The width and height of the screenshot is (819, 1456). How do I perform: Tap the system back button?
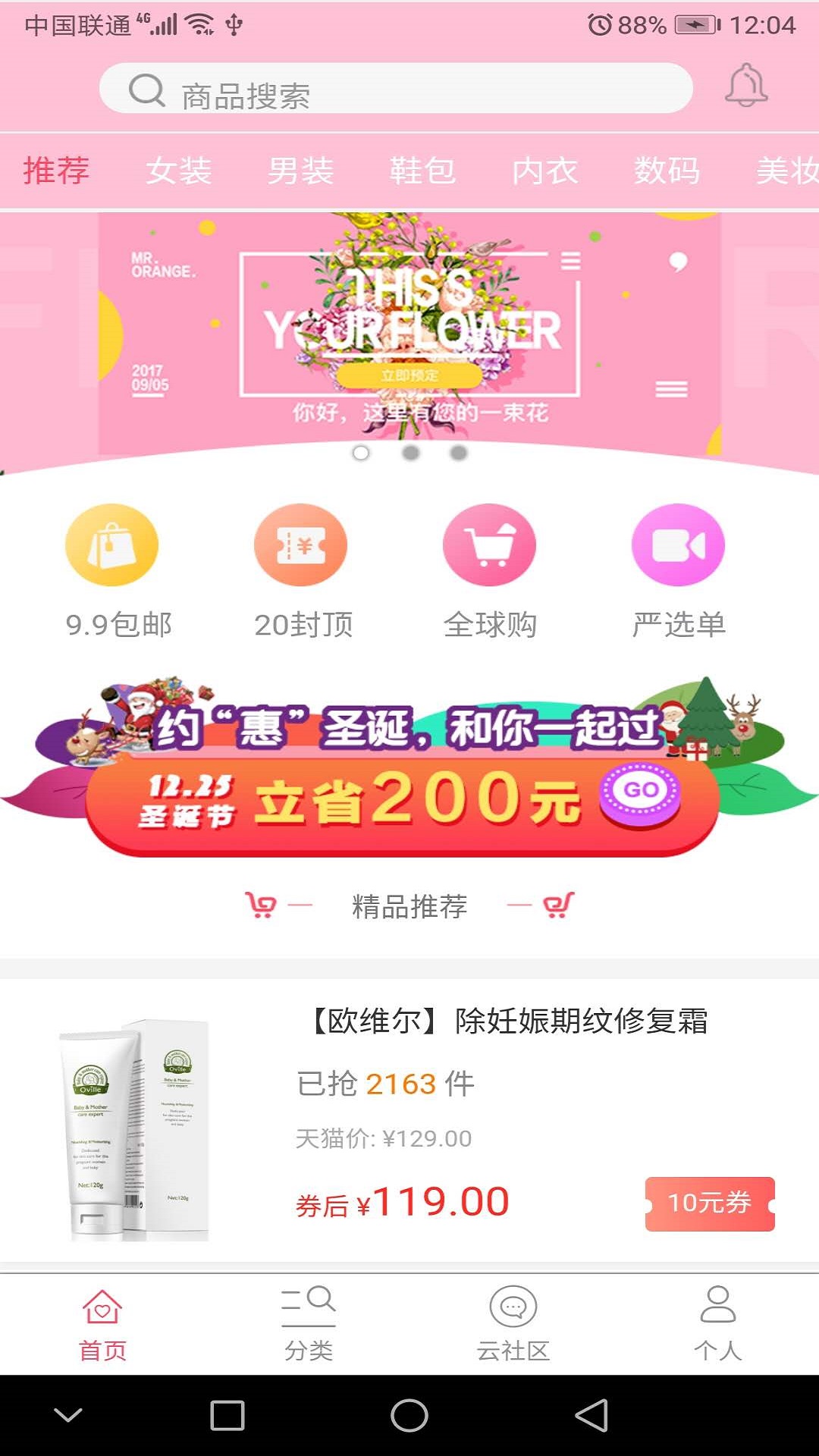pos(591,1415)
